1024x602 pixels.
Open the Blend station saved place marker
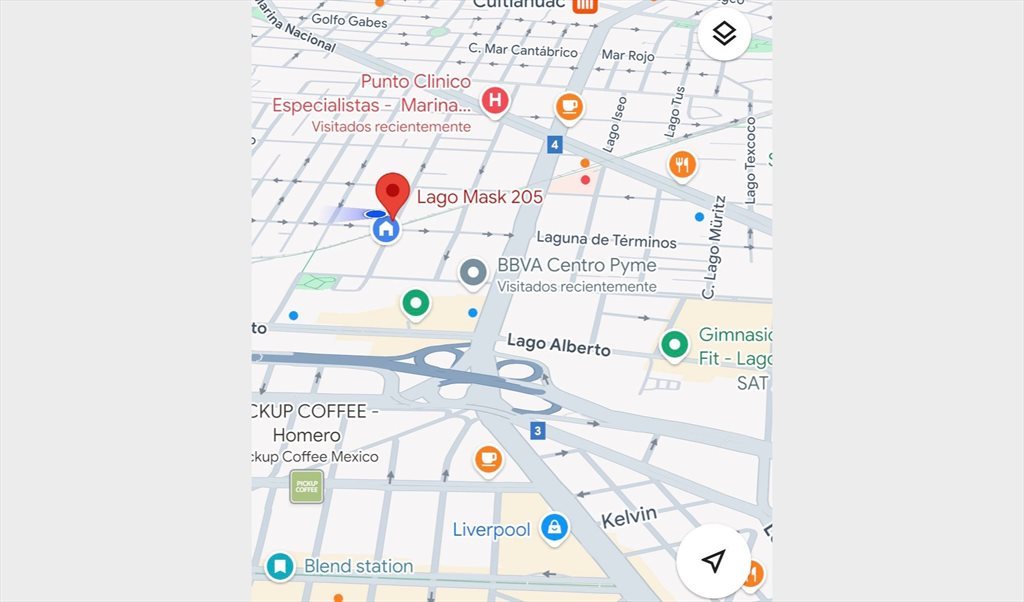[280, 566]
